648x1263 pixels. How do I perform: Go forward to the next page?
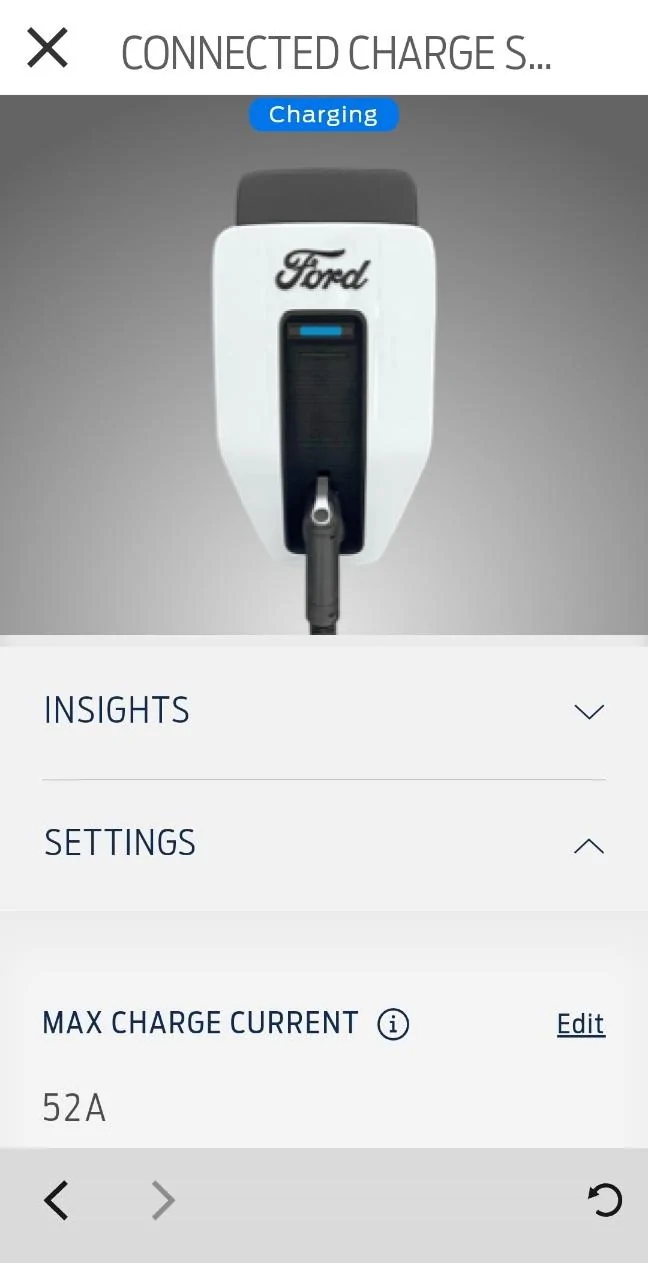pos(163,1200)
